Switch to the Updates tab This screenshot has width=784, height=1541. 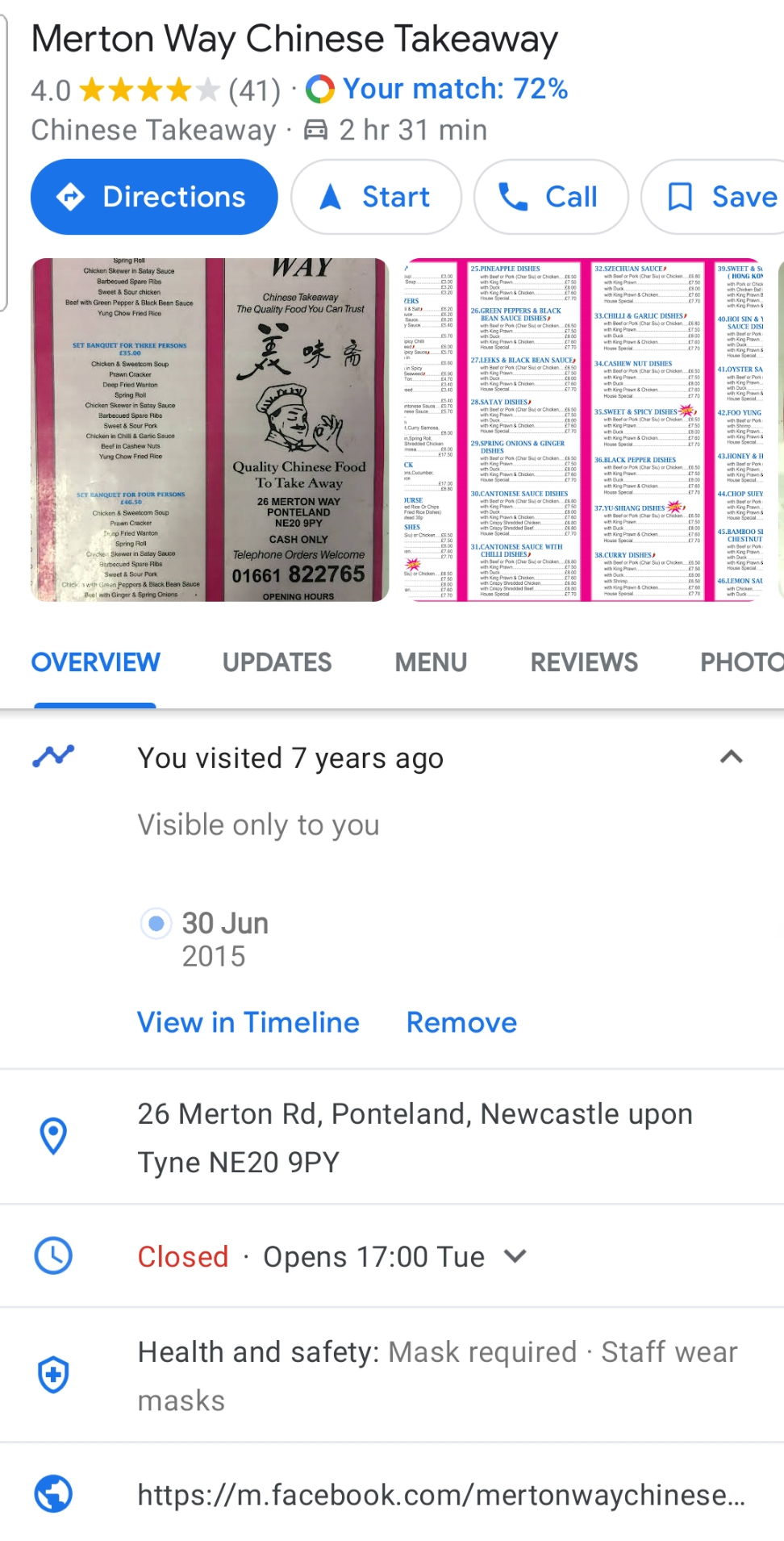click(277, 662)
